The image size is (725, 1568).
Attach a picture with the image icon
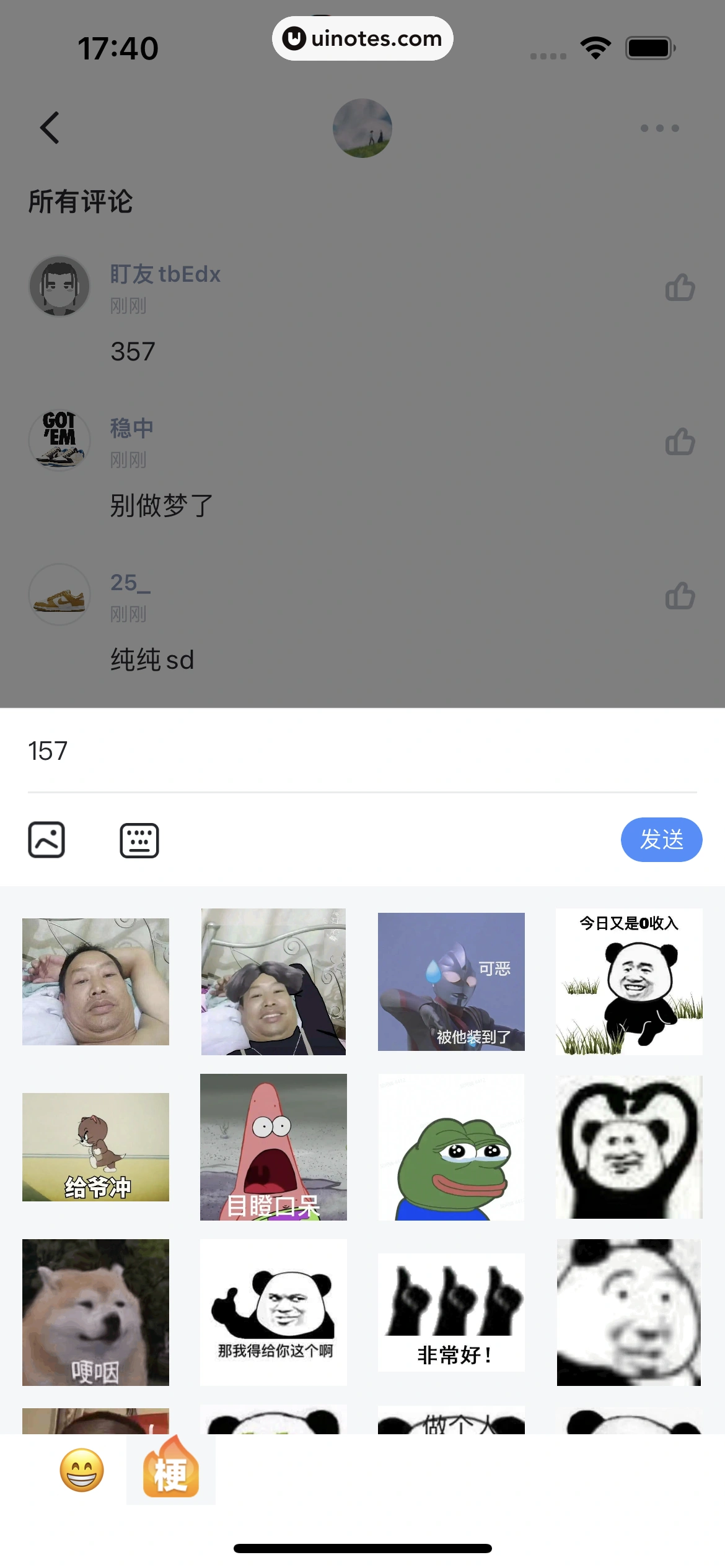pyautogui.click(x=46, y=840)
